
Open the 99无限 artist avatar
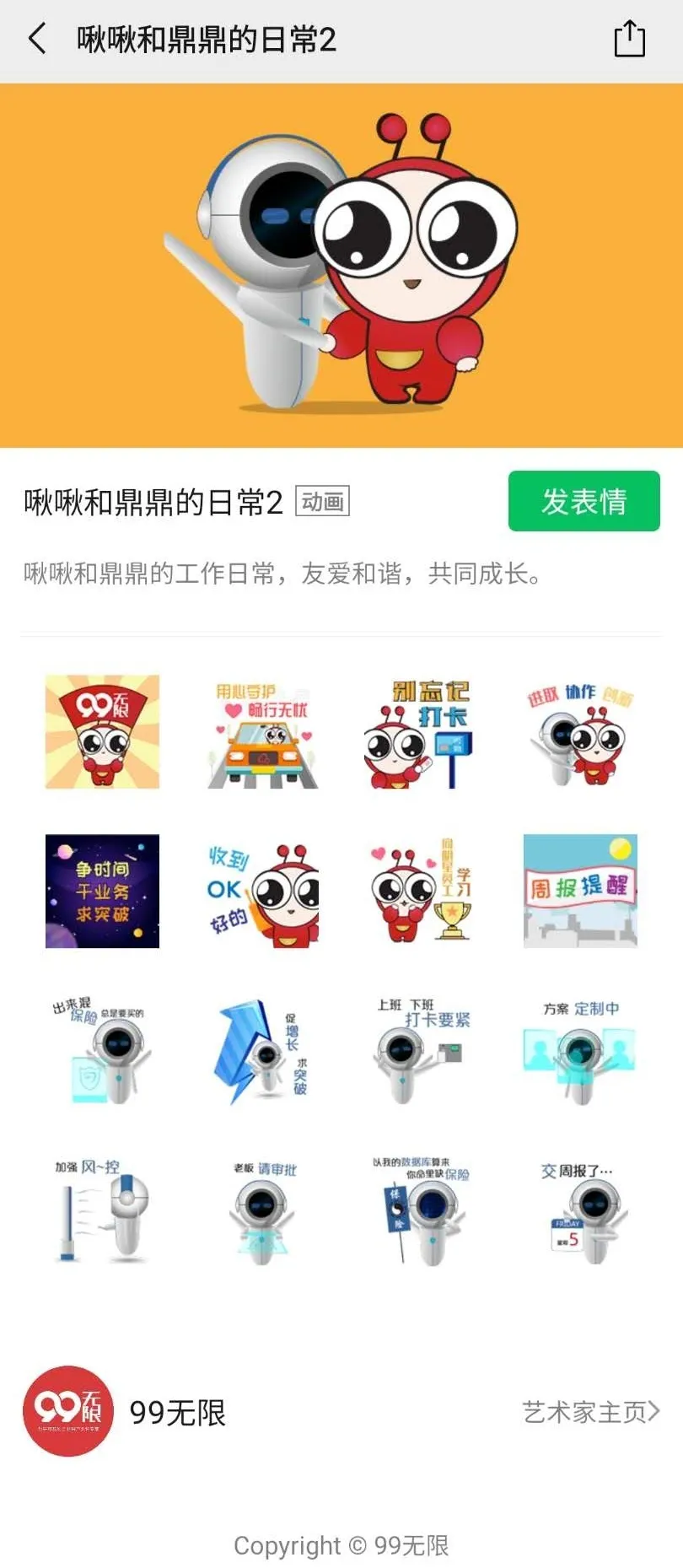pyautogui.click(x=67, y=1411)
